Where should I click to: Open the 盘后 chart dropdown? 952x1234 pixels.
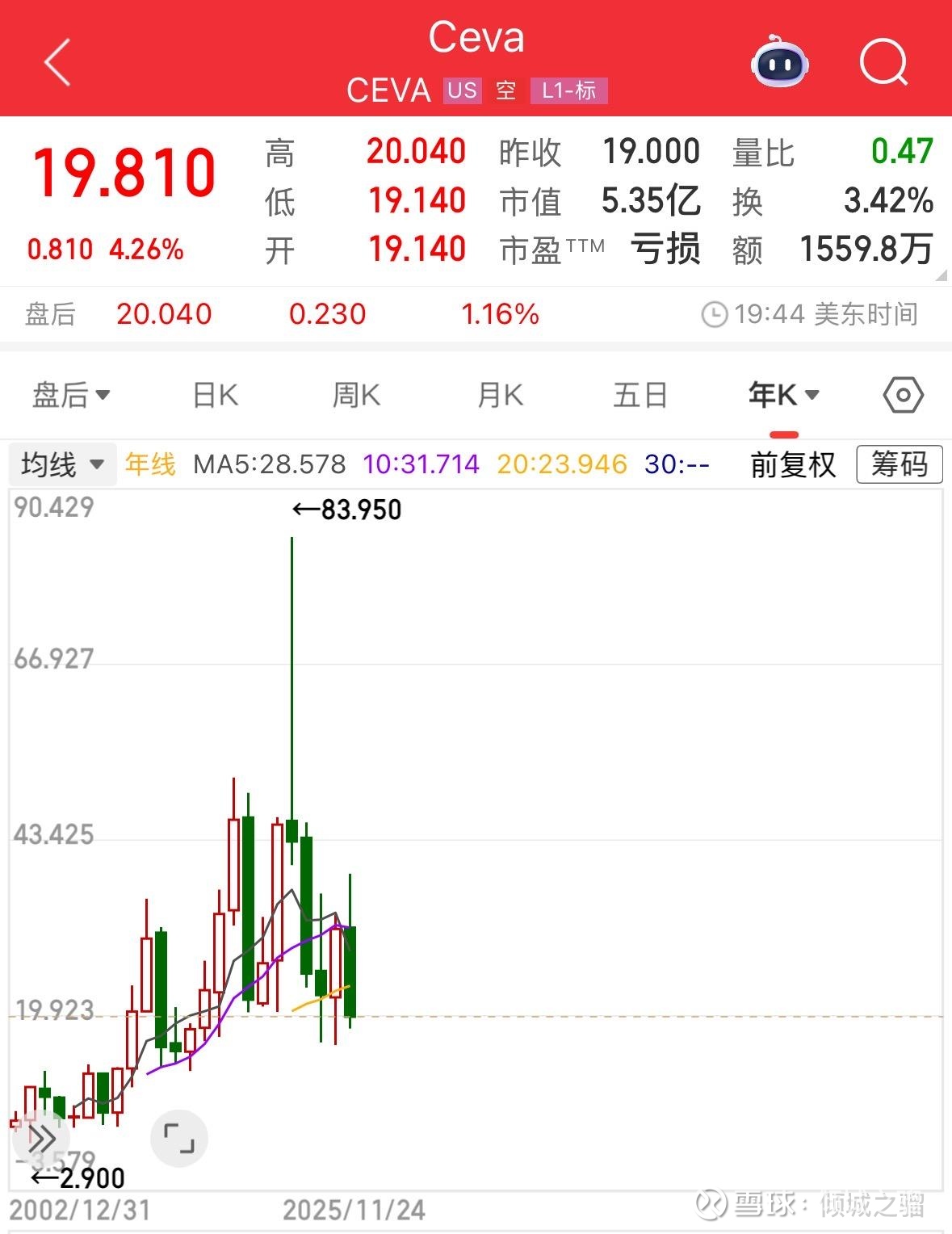pos(70,396)
